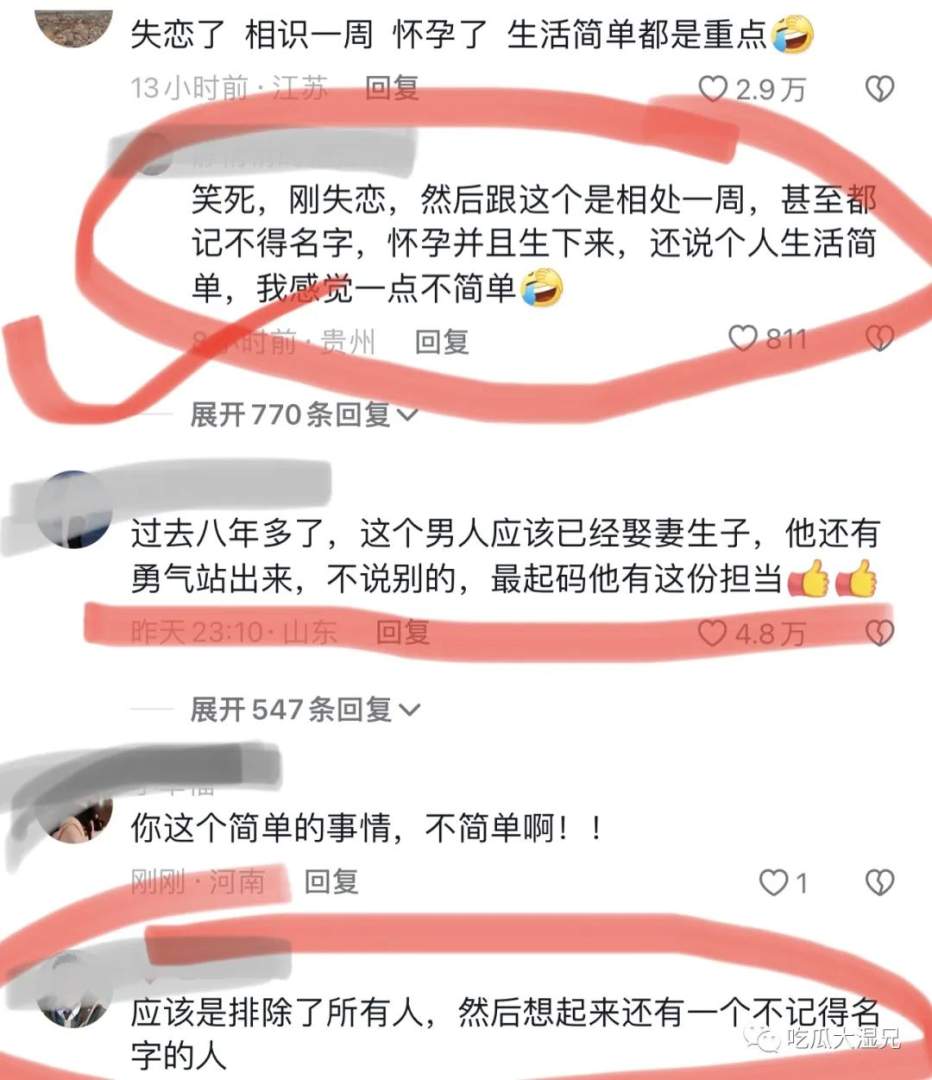Like the comment with 2.9万 likes

pyautogui.click(x=713, y=89)
